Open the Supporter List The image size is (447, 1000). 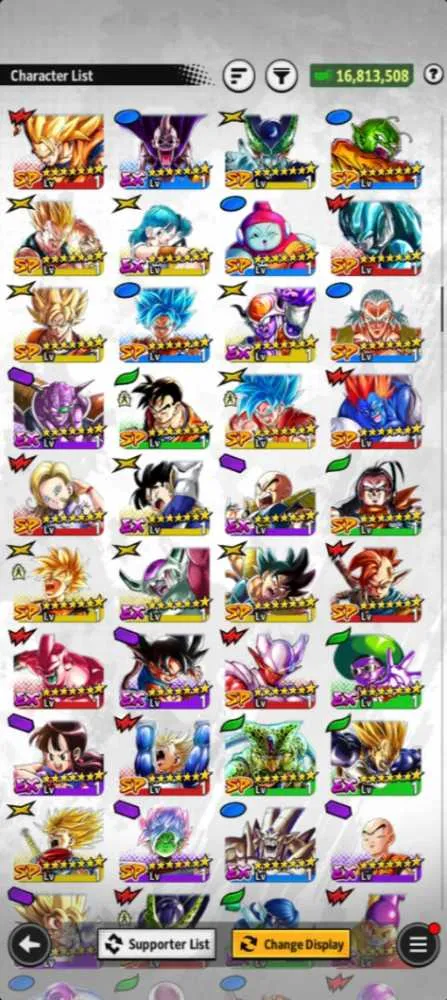[x=157, y=944]
